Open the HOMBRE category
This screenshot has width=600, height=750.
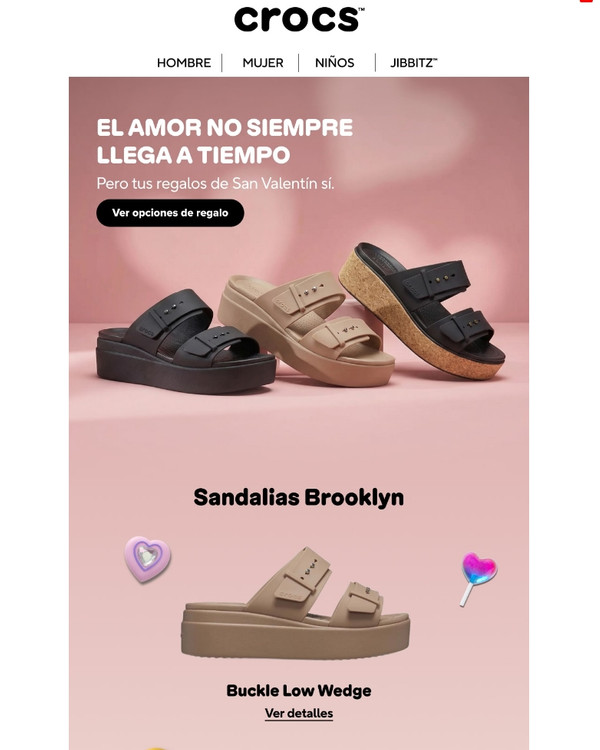coord(184,63)
